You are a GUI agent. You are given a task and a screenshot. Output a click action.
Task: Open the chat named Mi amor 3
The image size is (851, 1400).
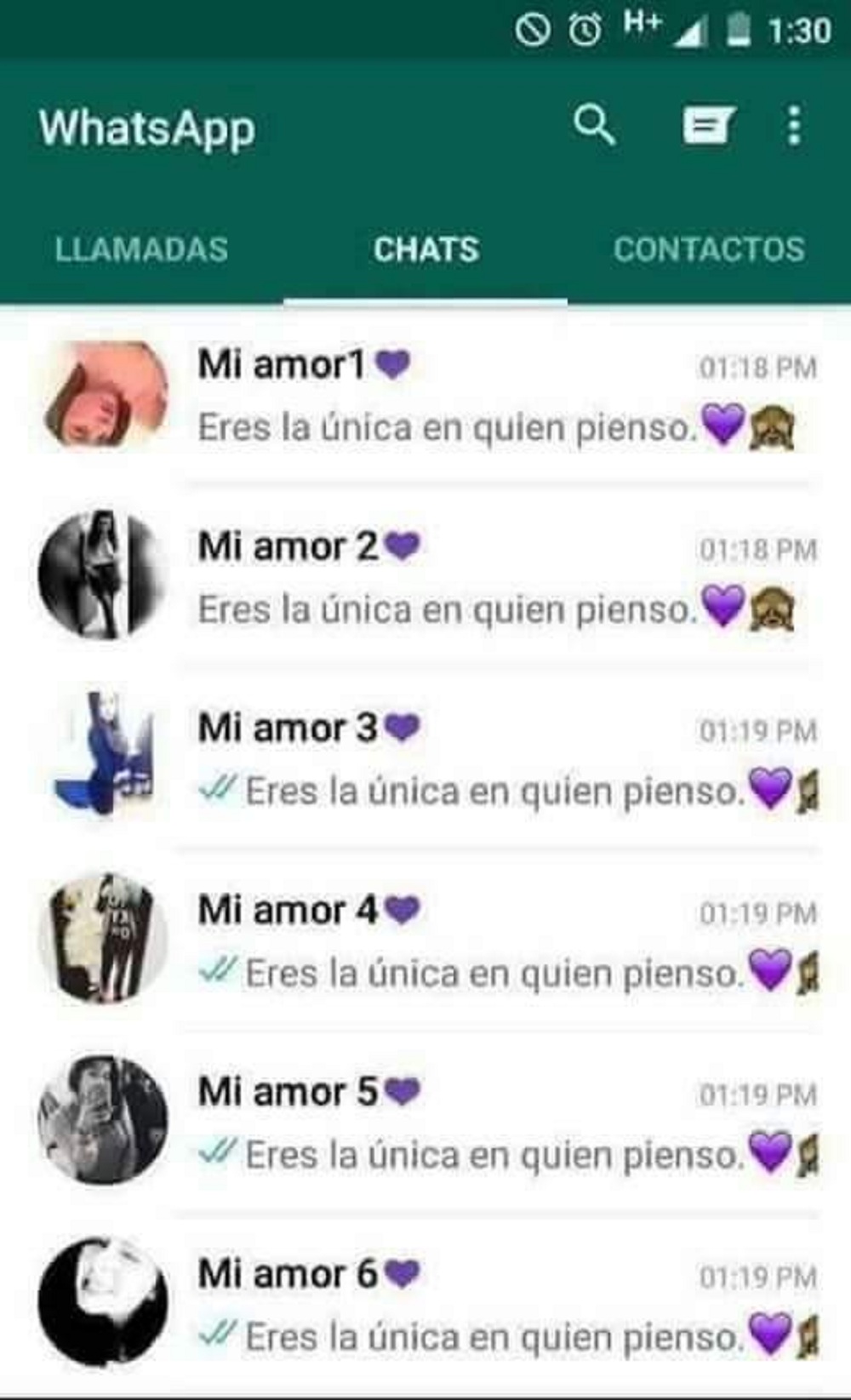[x=425, y=758]
